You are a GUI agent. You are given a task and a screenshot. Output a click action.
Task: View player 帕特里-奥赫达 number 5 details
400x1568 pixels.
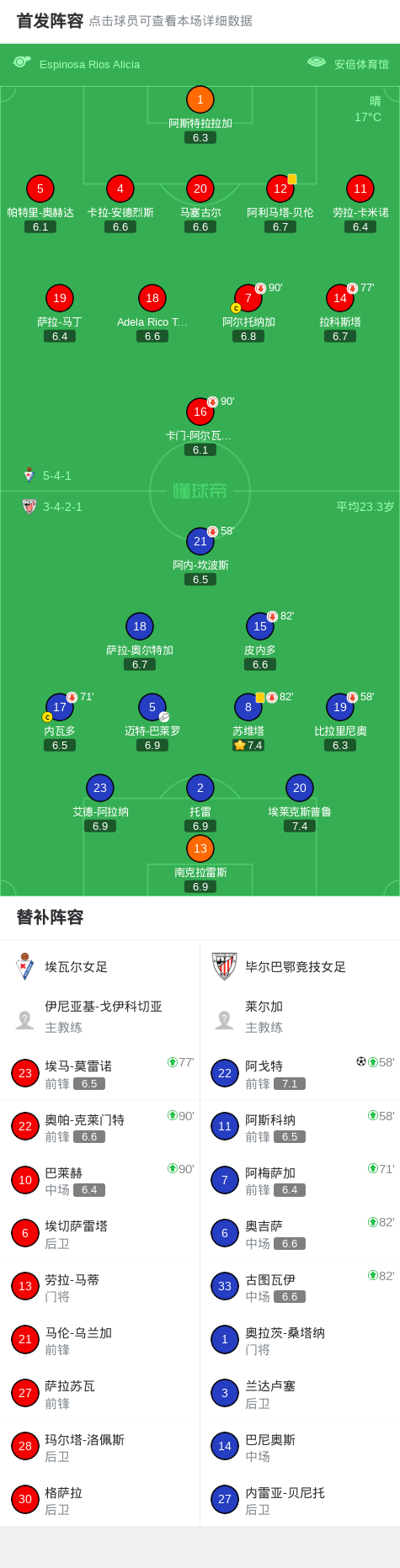tap(40, 189)
